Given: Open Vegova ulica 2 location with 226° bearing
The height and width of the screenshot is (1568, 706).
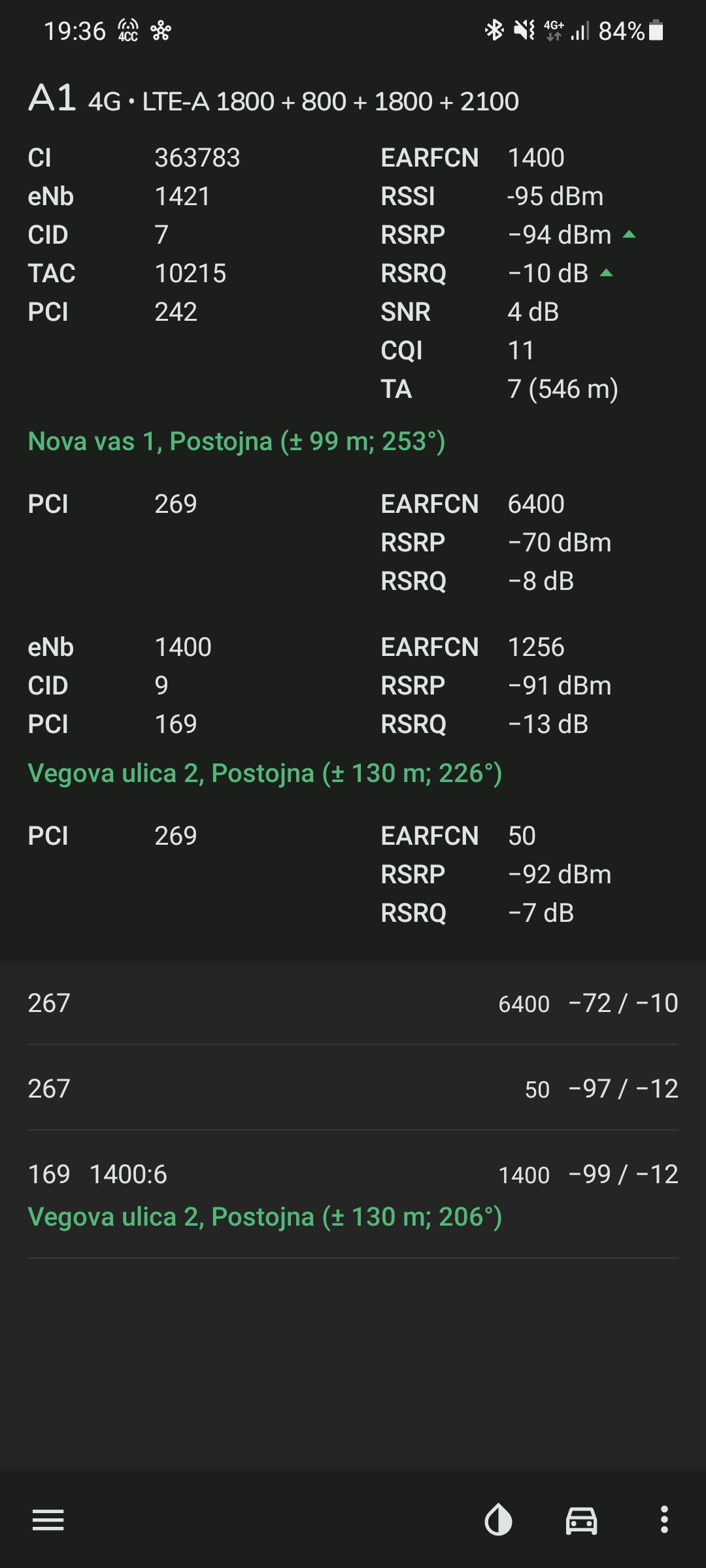Looking at the screenshot, I should click(x=265, y=774).
